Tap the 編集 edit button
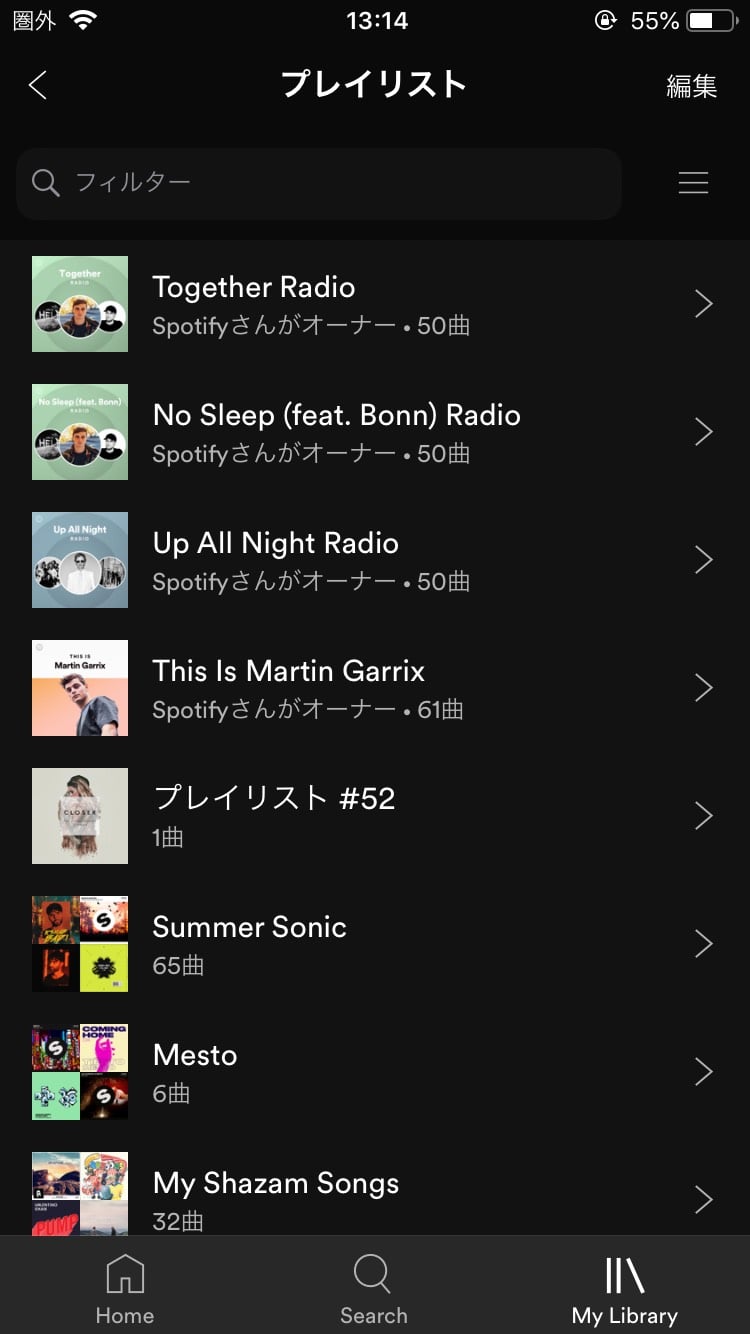 point(692,86)
